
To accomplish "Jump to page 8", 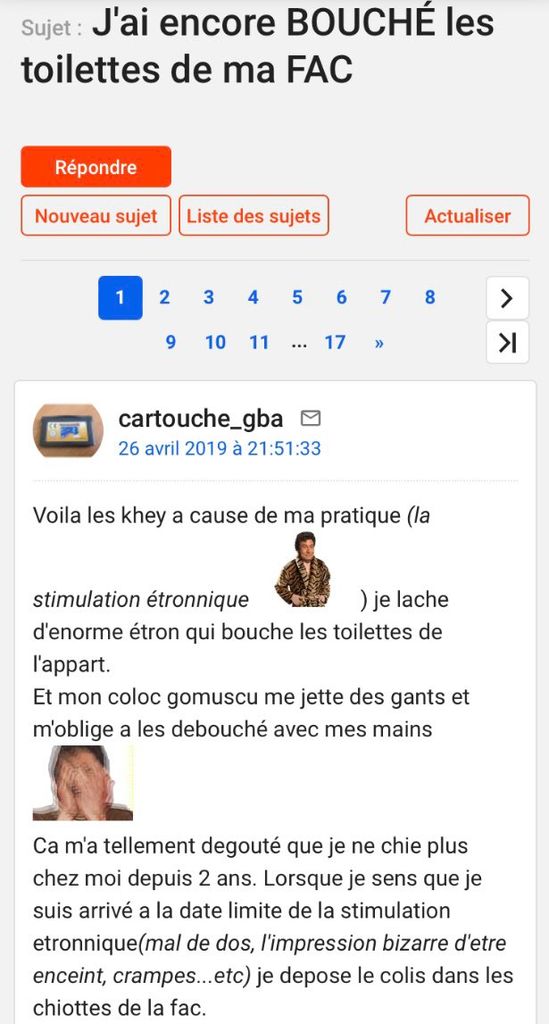I will [x=430, y=298].
